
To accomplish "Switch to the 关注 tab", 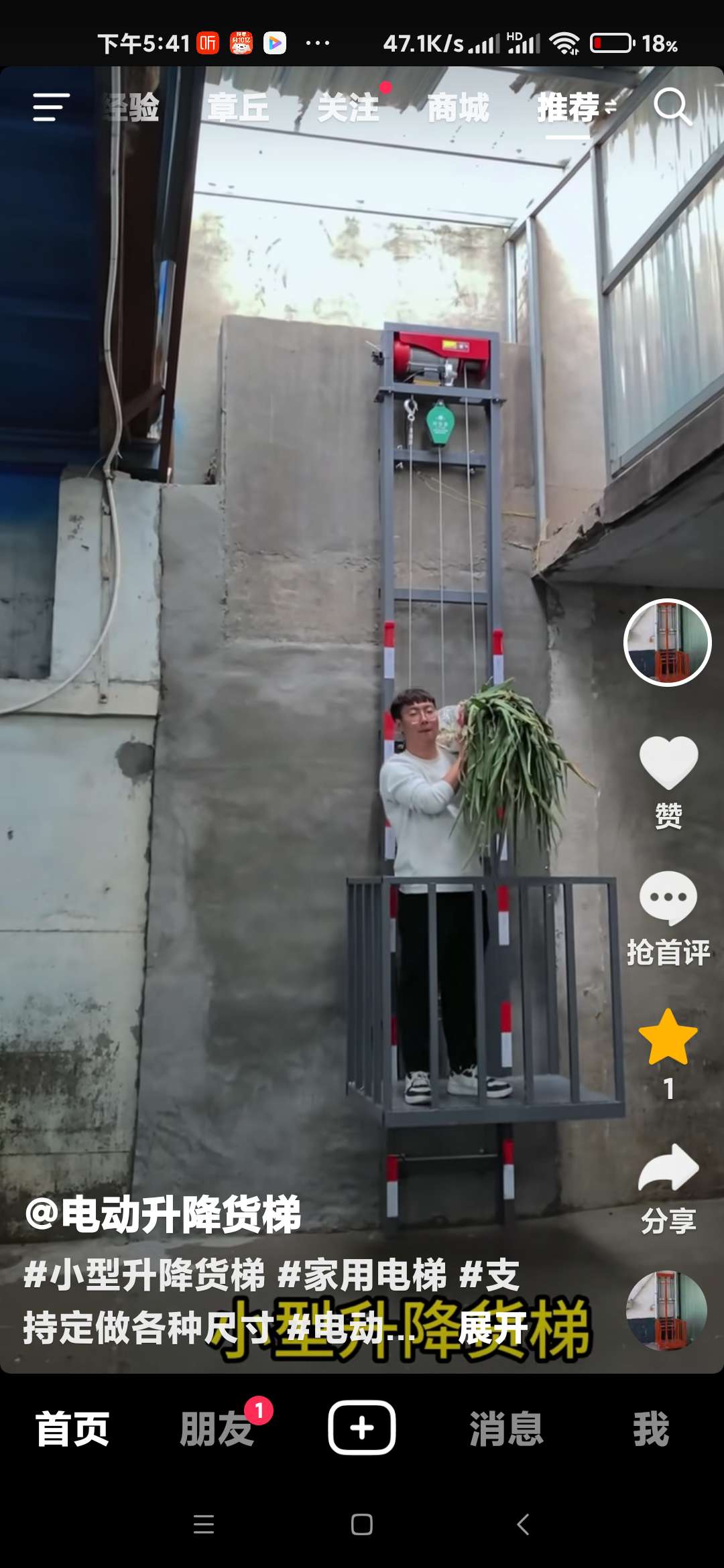I will (x=349, y=107).
